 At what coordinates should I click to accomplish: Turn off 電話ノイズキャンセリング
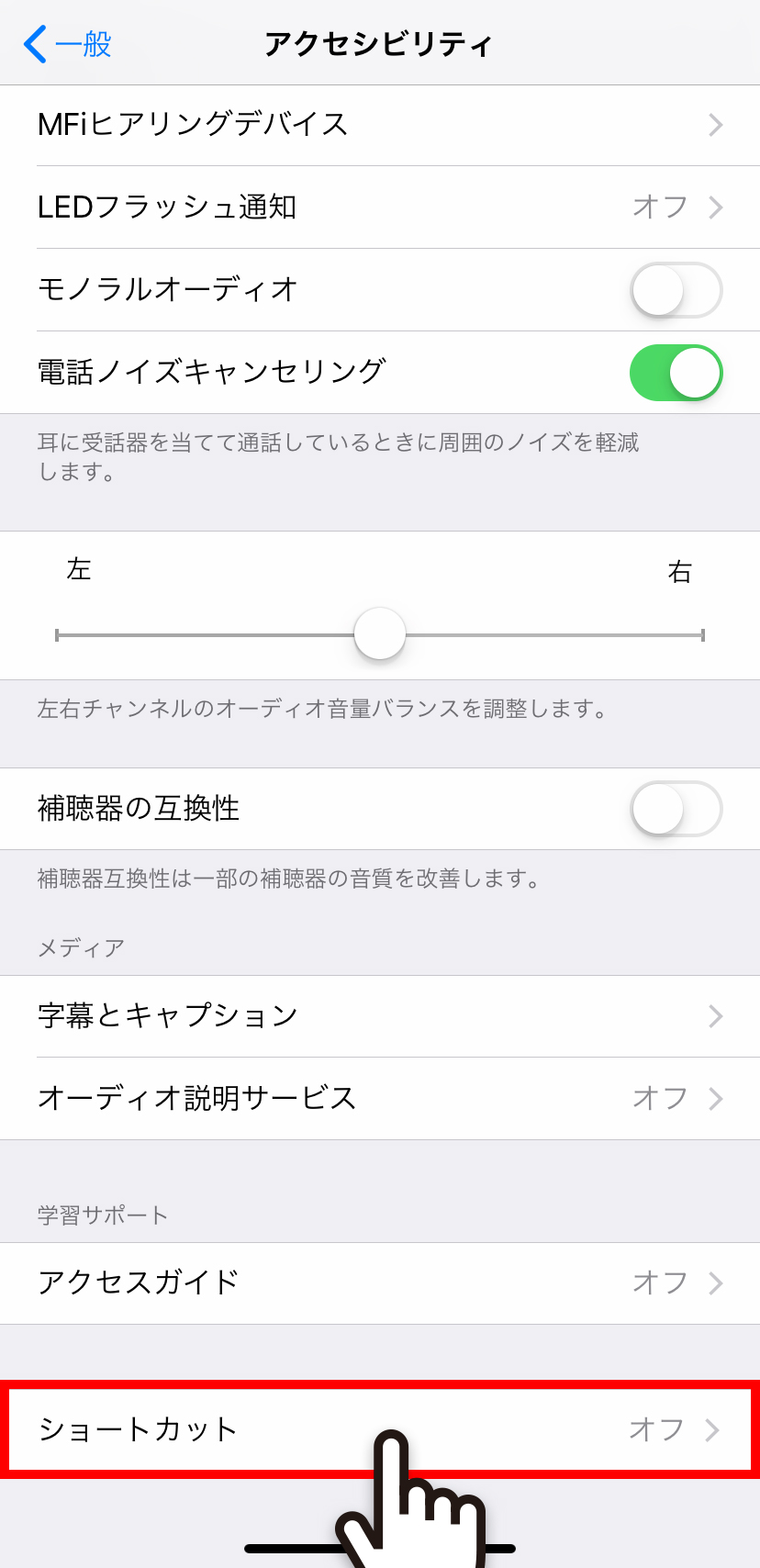click(676, 373)
